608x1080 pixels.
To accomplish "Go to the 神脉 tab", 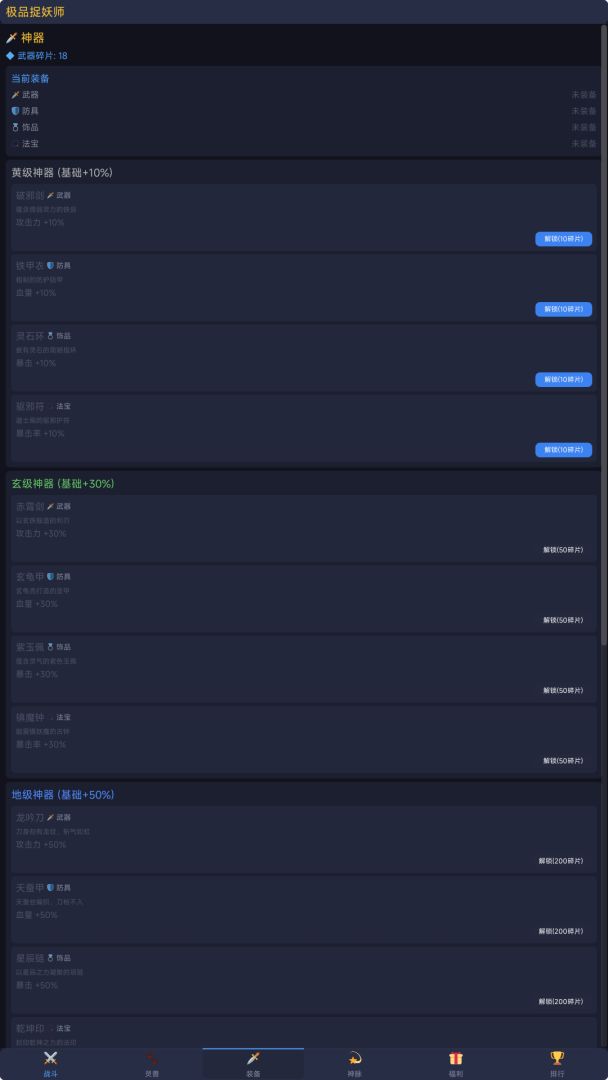I will [x=354, y=1063].
